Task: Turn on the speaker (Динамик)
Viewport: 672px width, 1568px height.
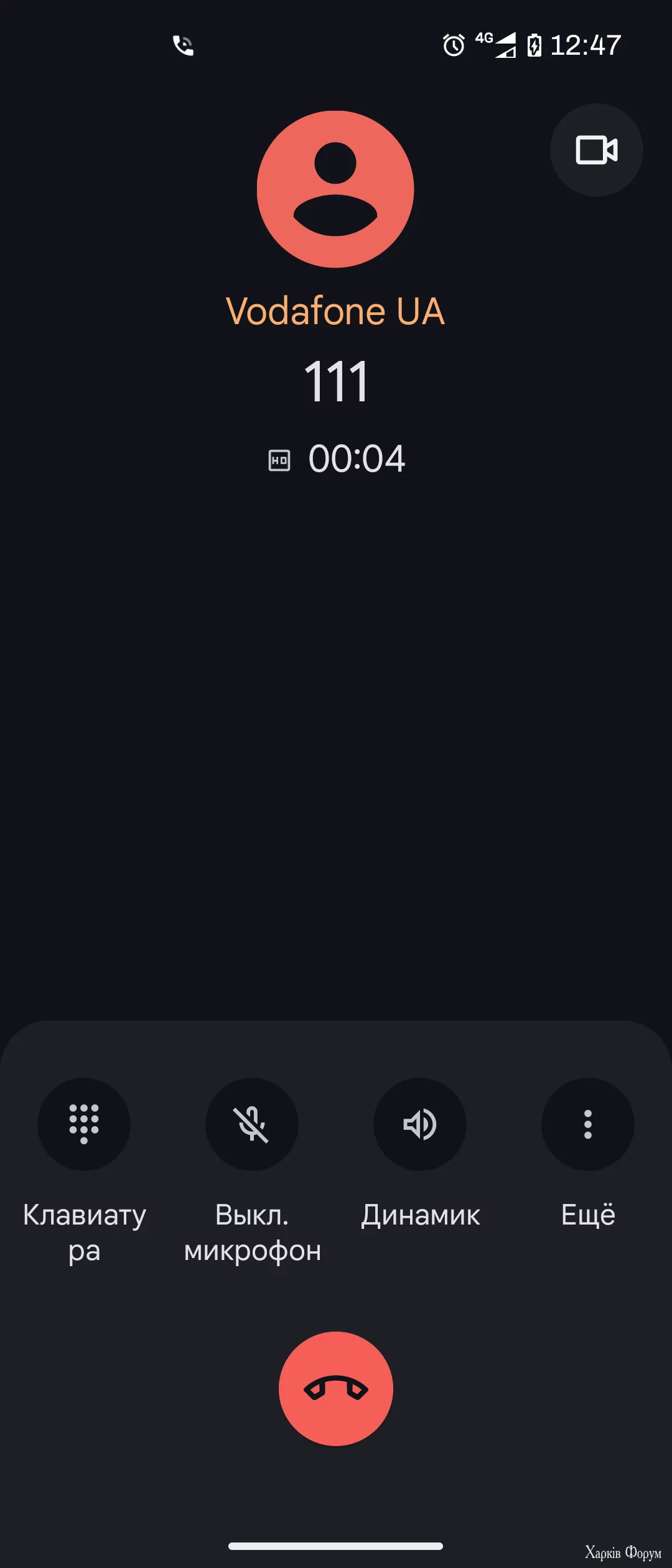Action: point(420,1124)
